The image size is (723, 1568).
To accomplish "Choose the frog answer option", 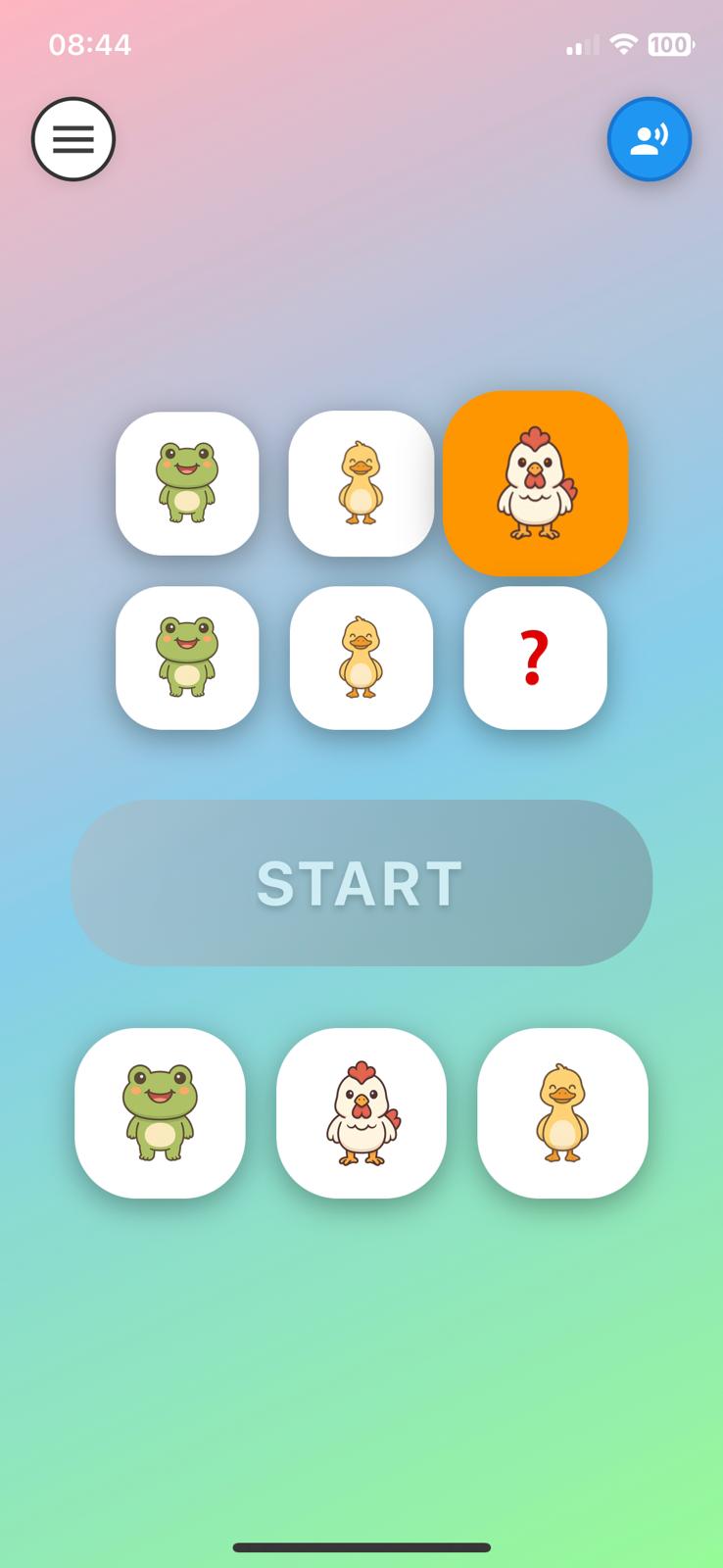I will click(x=160, y=1112).
